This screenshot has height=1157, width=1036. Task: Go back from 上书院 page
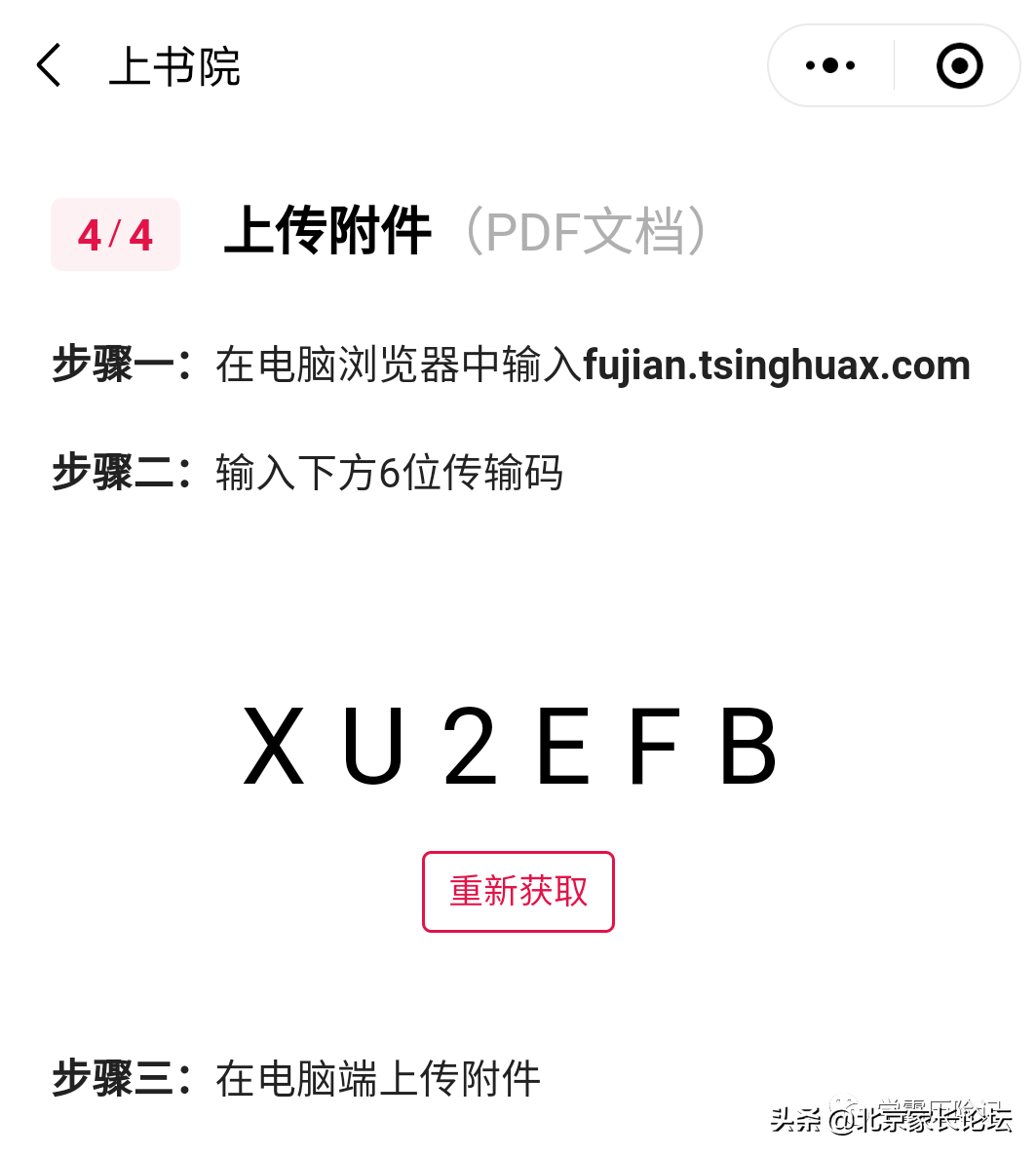(x=49, y=66)
